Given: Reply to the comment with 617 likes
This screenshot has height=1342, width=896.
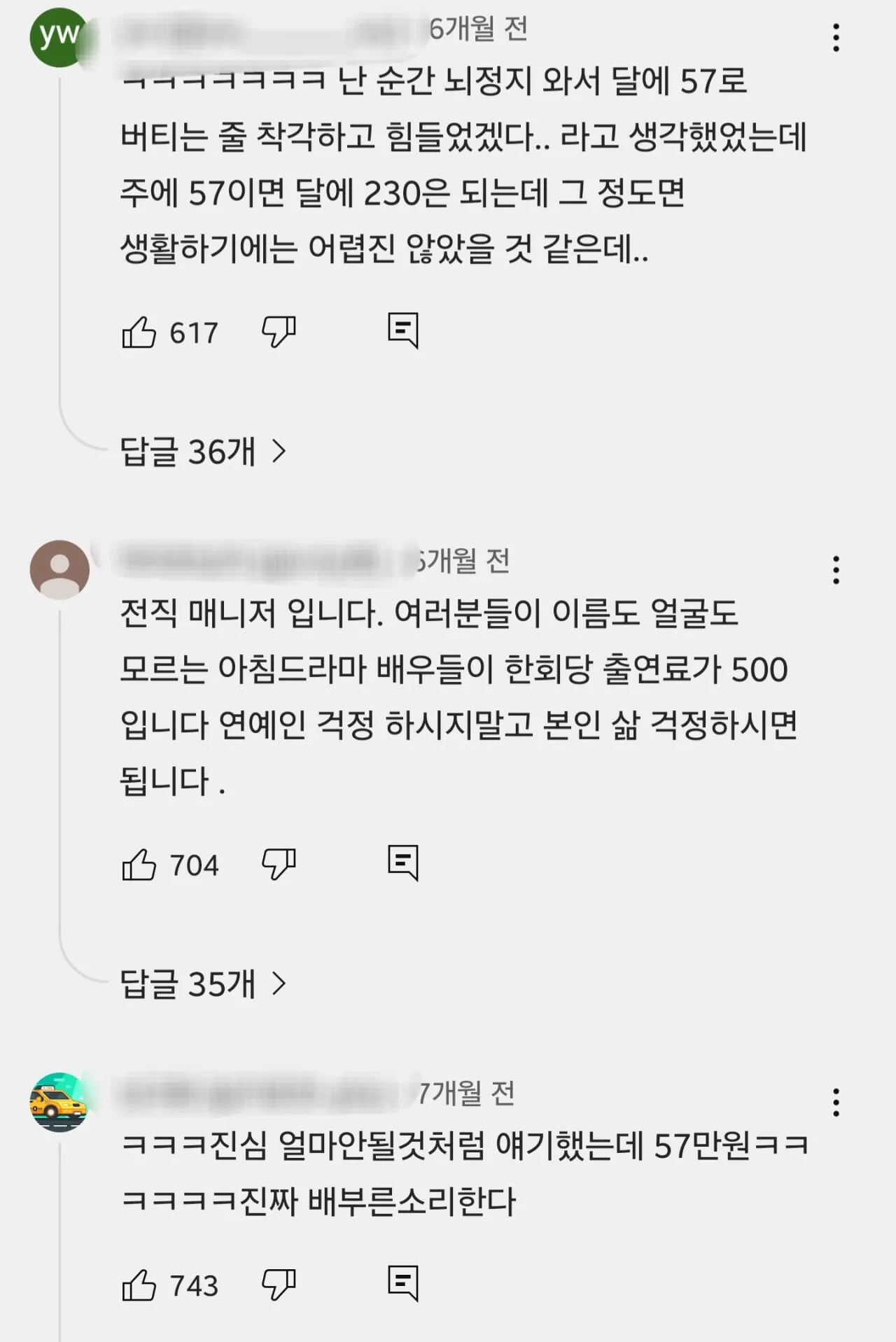Looking at the screenshot, I should tap(403, 330).
